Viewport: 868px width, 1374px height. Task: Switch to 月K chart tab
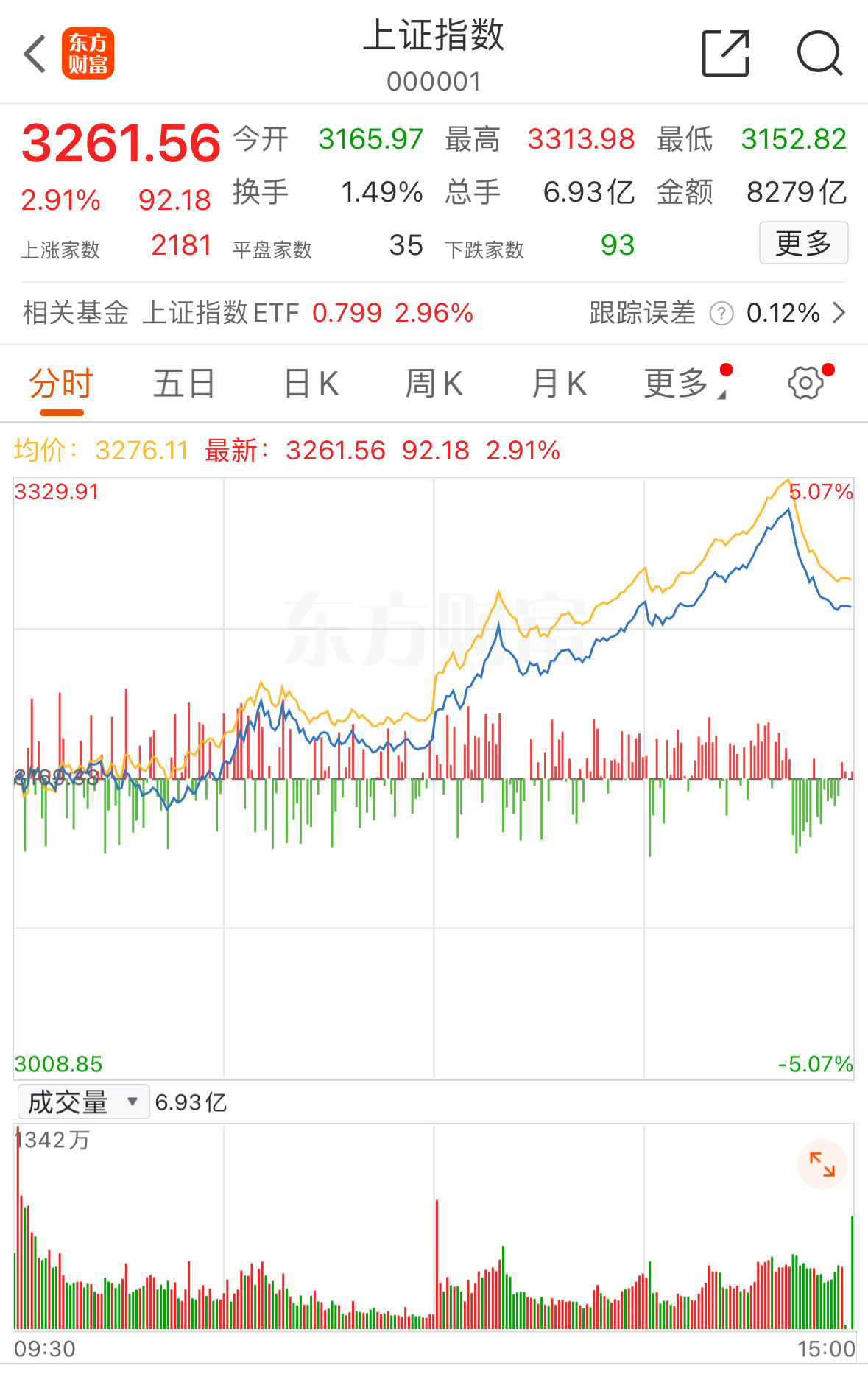pyautogui.click(x=560, y=384)
